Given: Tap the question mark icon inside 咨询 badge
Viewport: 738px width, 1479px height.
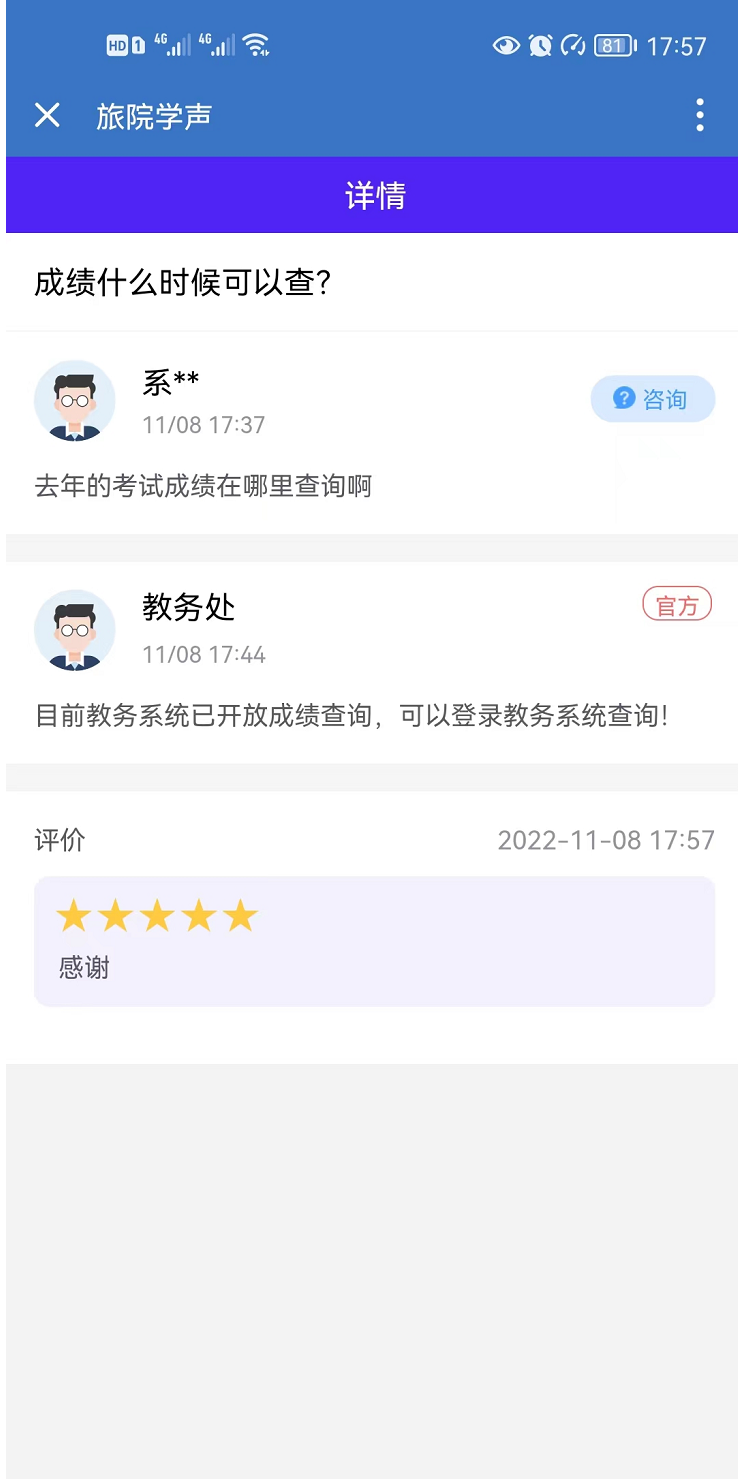Looking at the screenshot, I should [622, 398].
